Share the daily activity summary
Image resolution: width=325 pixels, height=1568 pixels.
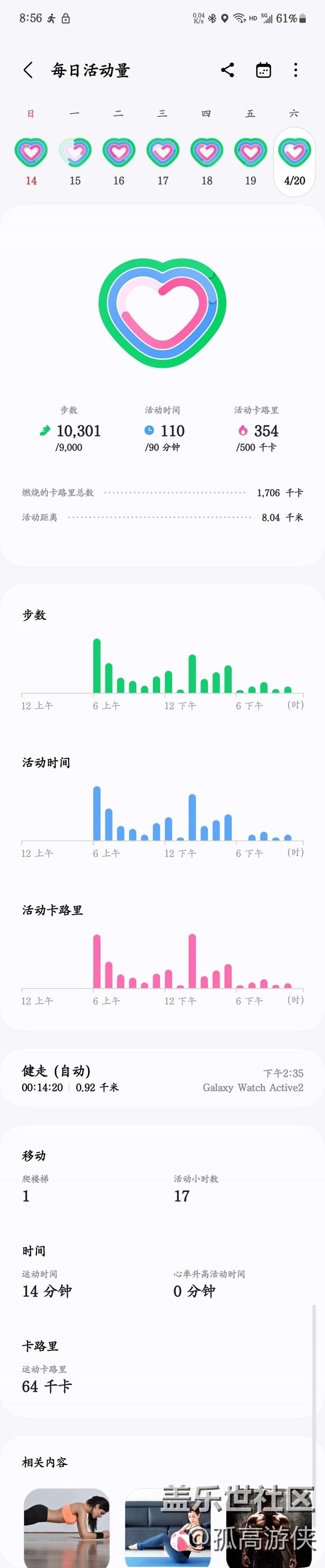tap(227, 70)
